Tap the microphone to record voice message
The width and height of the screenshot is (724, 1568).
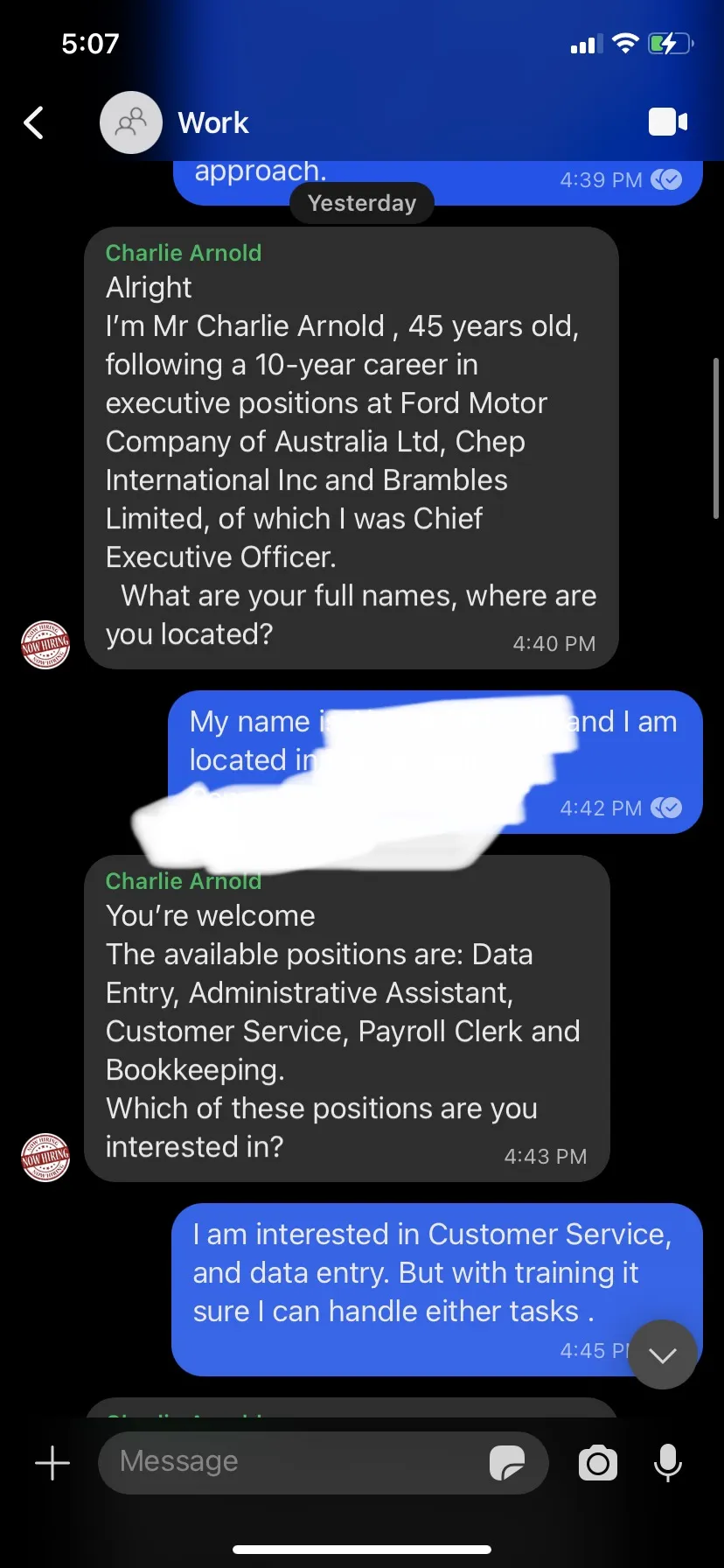click(x=668, y=1462)
